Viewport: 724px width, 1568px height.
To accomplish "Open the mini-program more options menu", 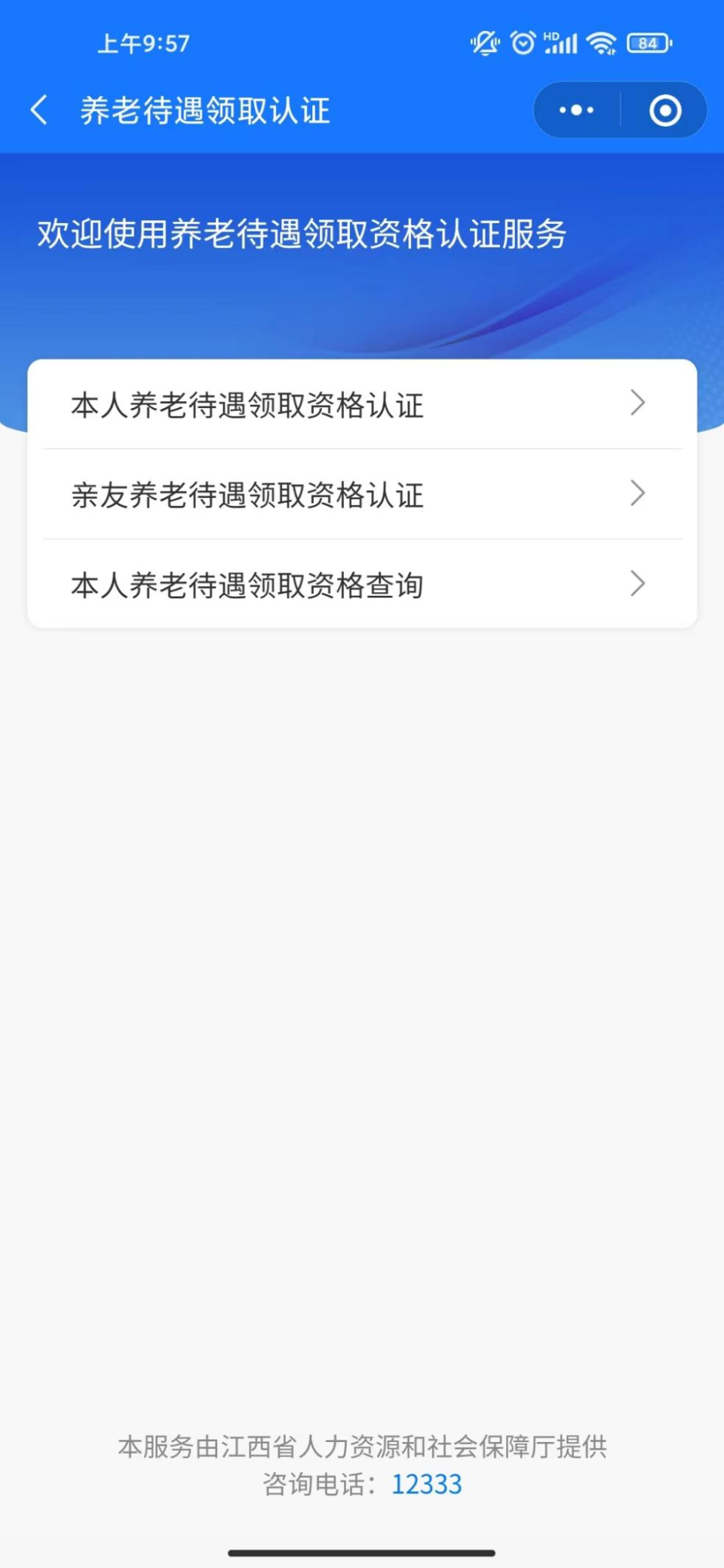I will tap(575, 110).
